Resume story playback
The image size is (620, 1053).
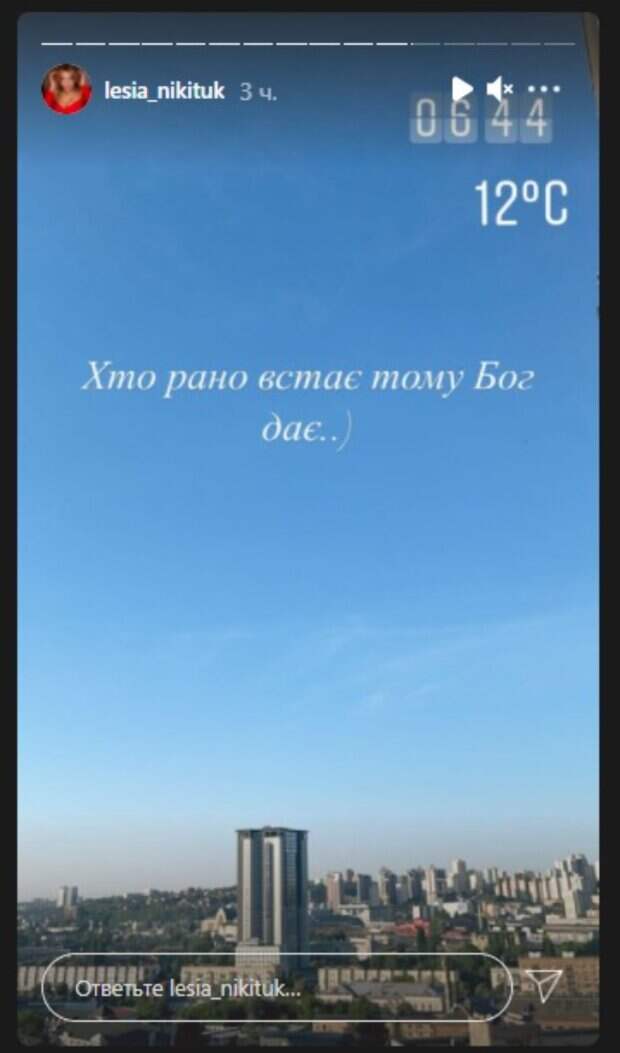(461, 90)
